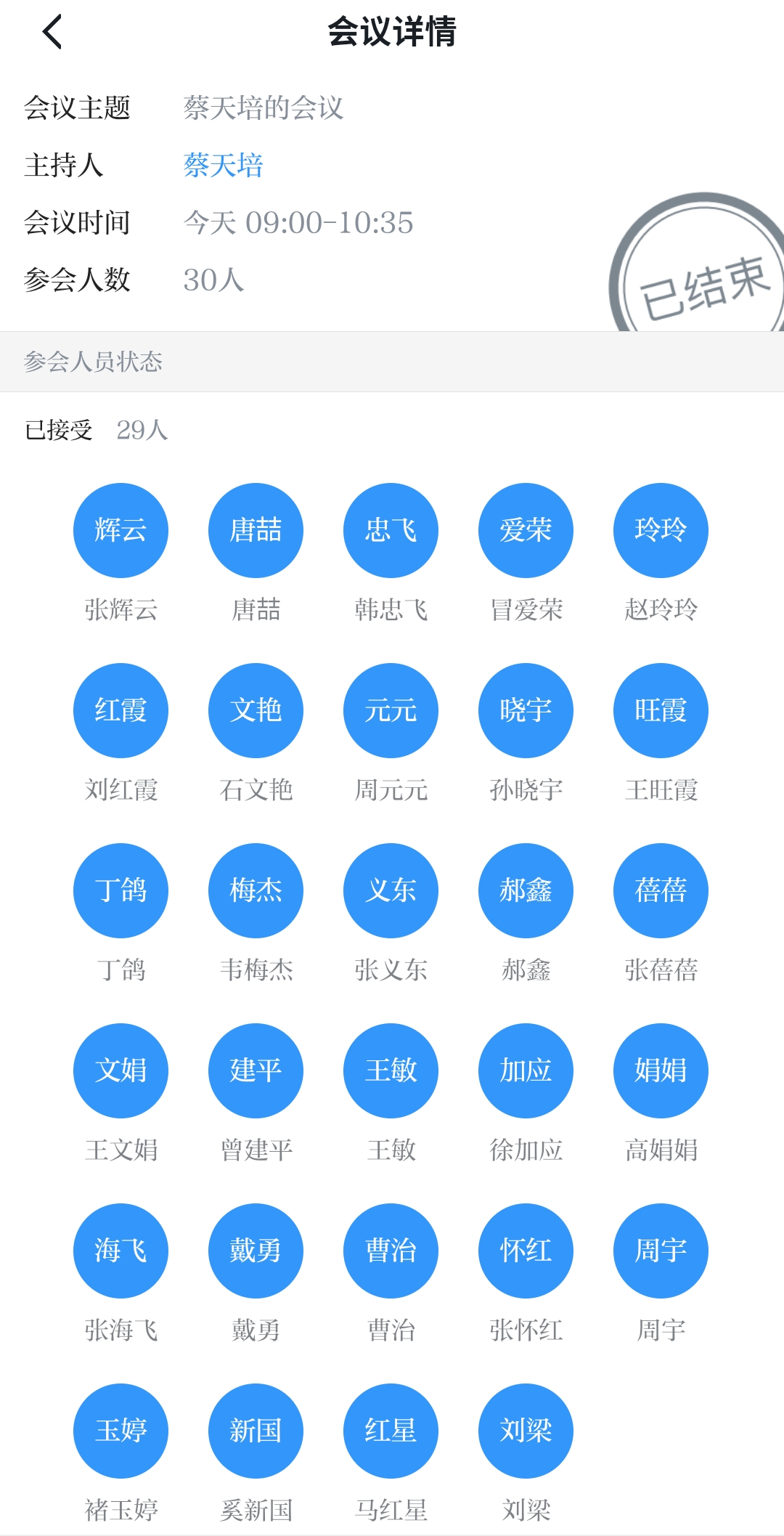
Task: Open 高娟娟's avatar
Action: click(x=661, y=1070)
